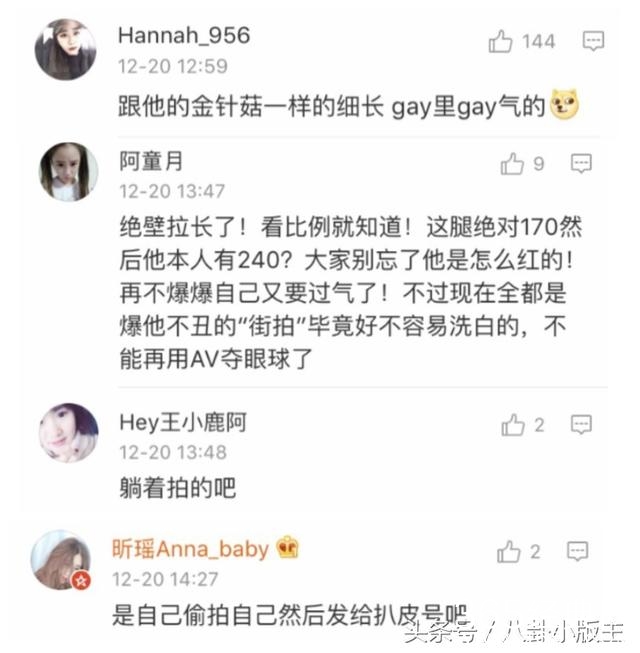The image size is (640, 653).
Task: Like 昕瑶Anna_baby's comment
Action: pos(509,551)
